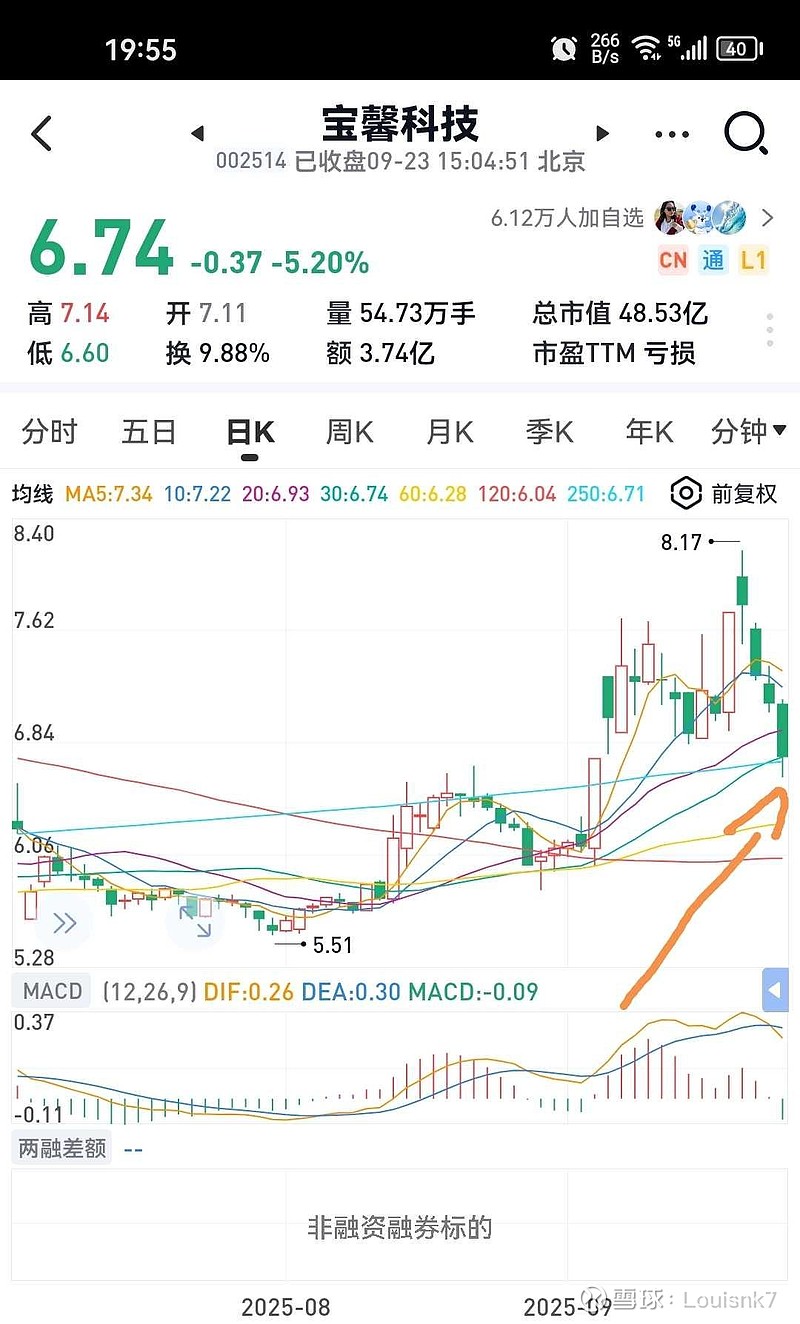
Task: Show the 年K chart
Action: click(x=649, y=432)
